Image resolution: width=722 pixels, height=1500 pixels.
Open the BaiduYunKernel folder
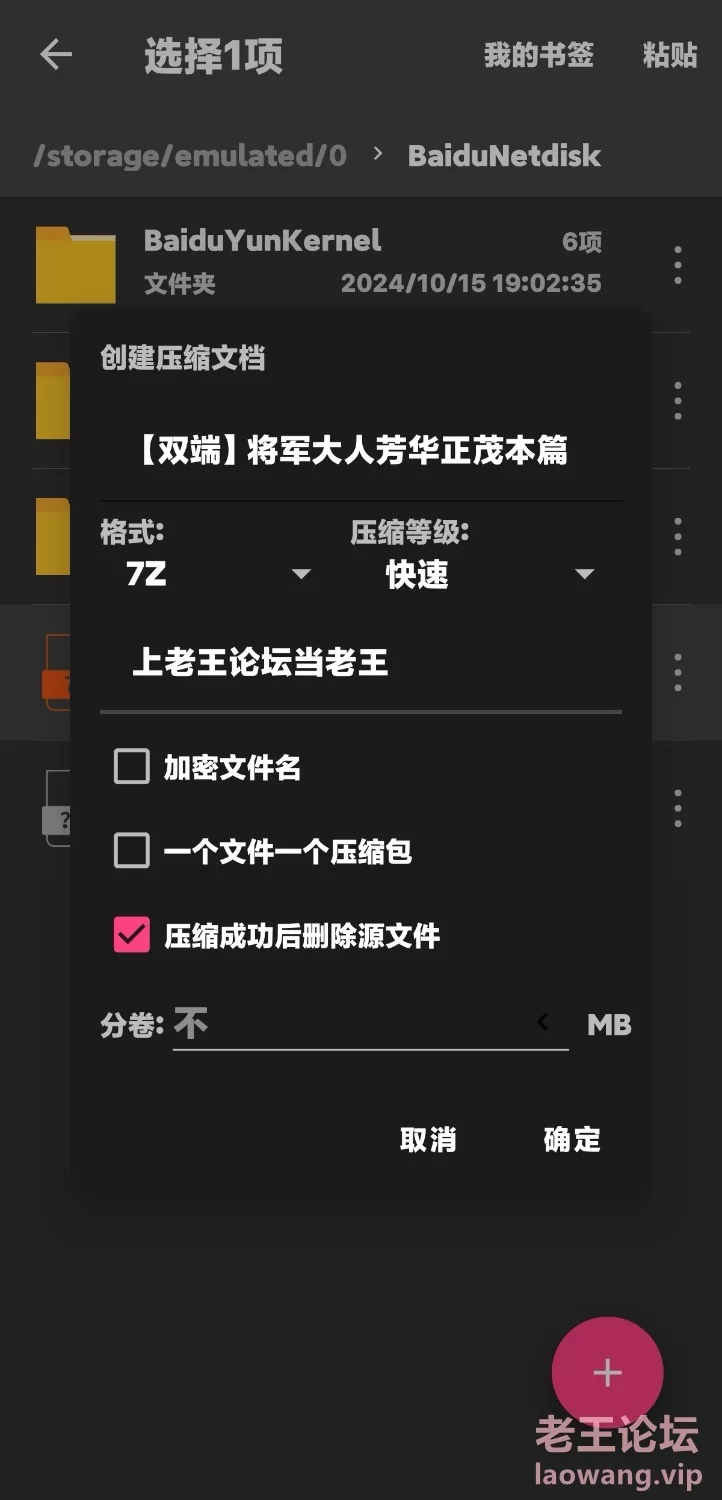click(300, 262)
